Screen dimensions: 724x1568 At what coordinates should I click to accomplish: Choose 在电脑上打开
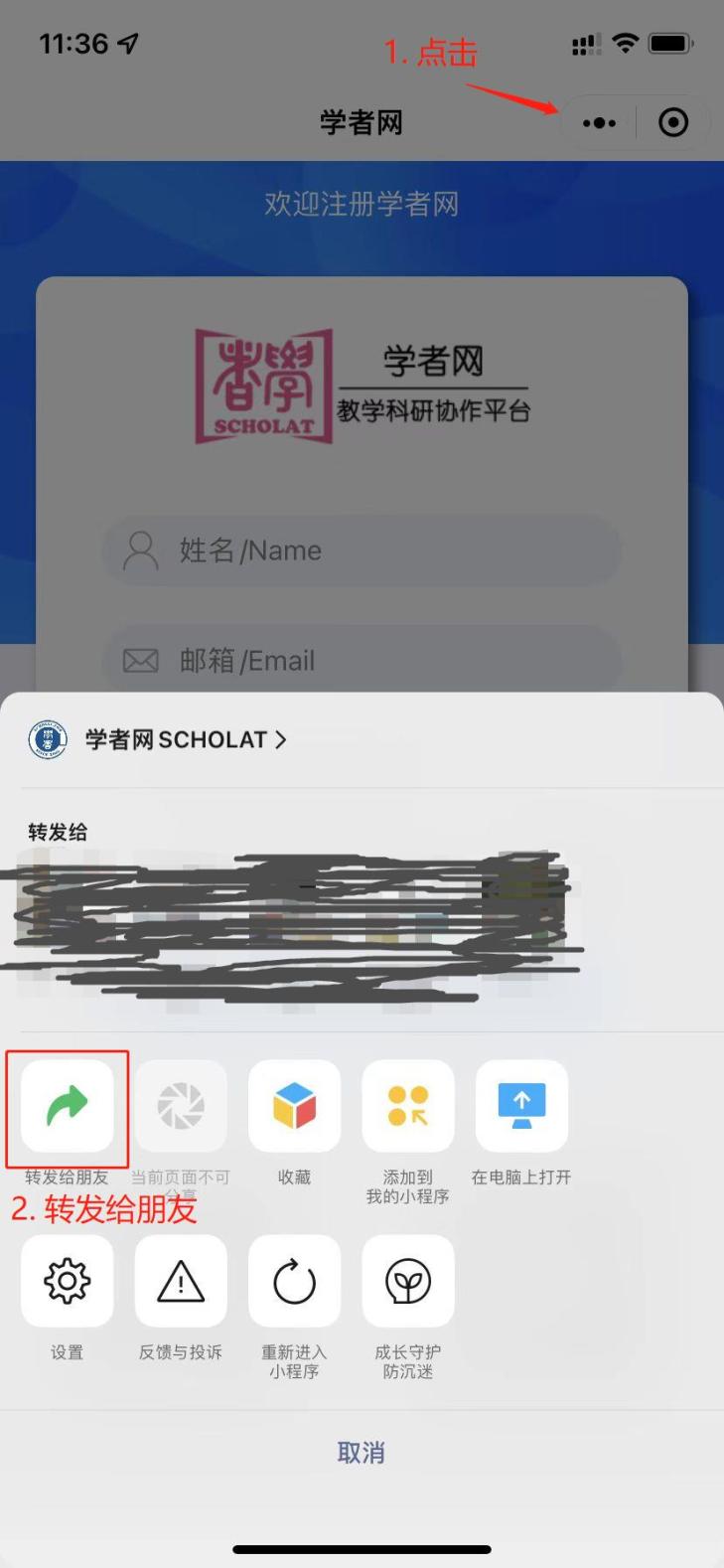click(x=521, y=1106)
